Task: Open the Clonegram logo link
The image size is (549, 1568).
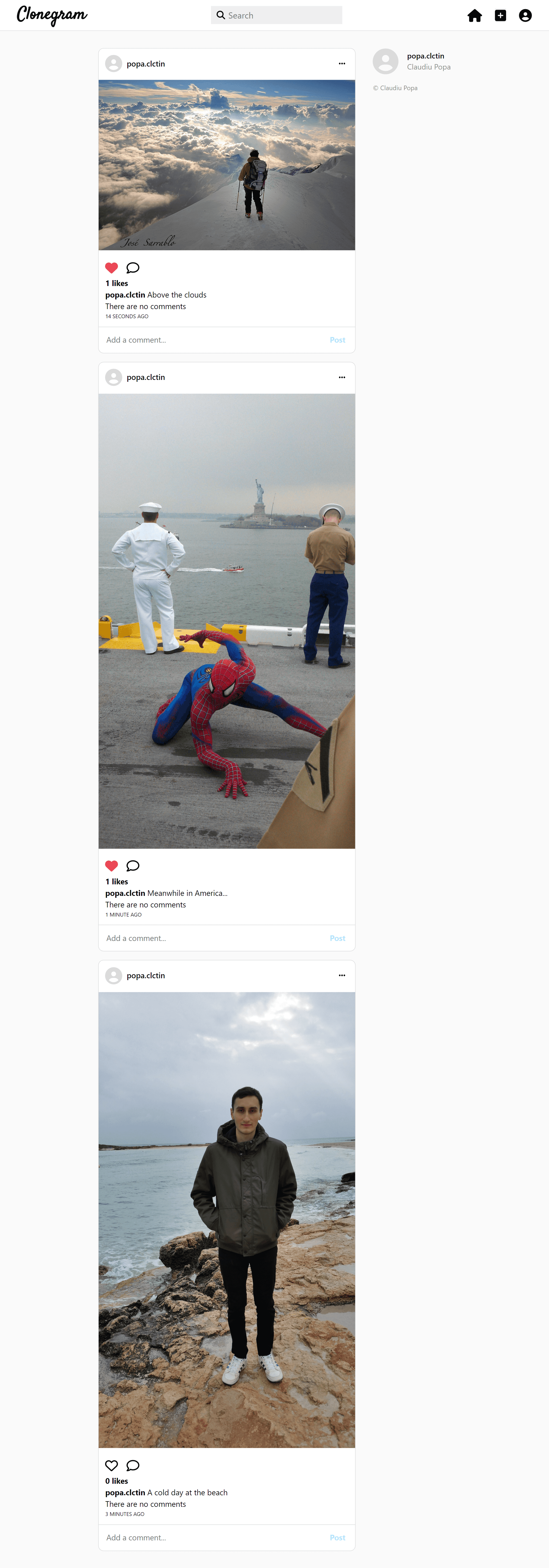Action: click(52, 15)
